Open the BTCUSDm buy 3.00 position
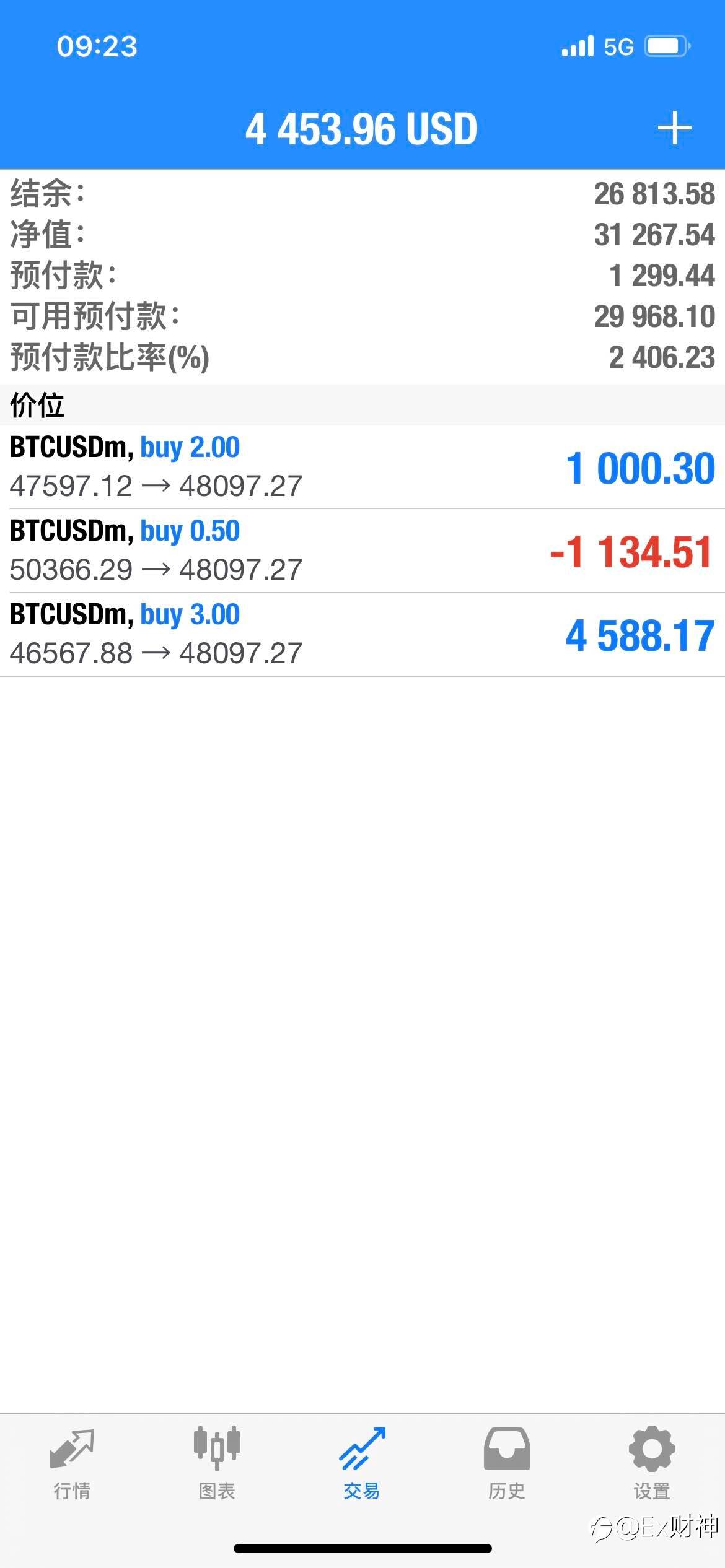Image resolution: width=725 pixels, height=1568 pixels. pyautogui.click(x=362, y=635)
